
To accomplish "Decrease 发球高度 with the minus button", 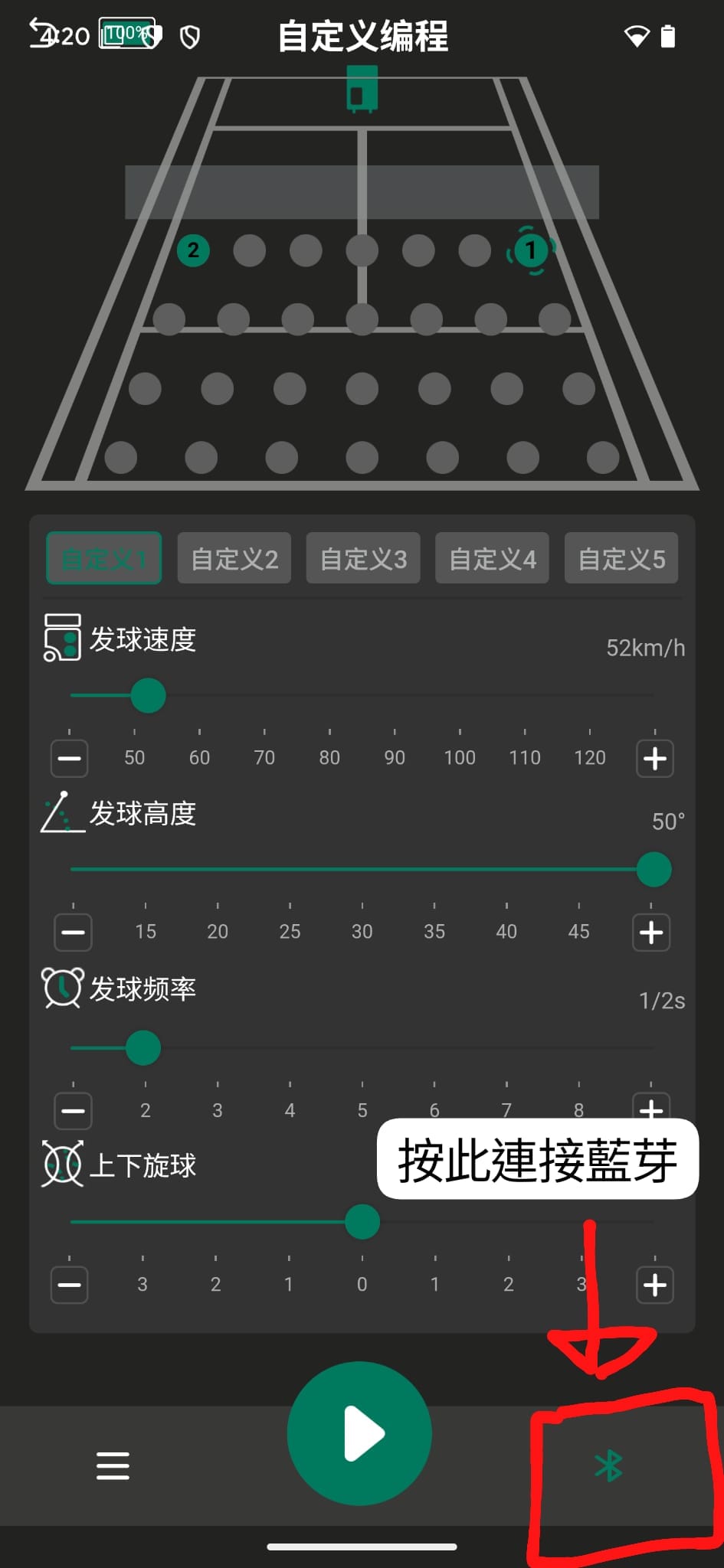I will [74, 933].
